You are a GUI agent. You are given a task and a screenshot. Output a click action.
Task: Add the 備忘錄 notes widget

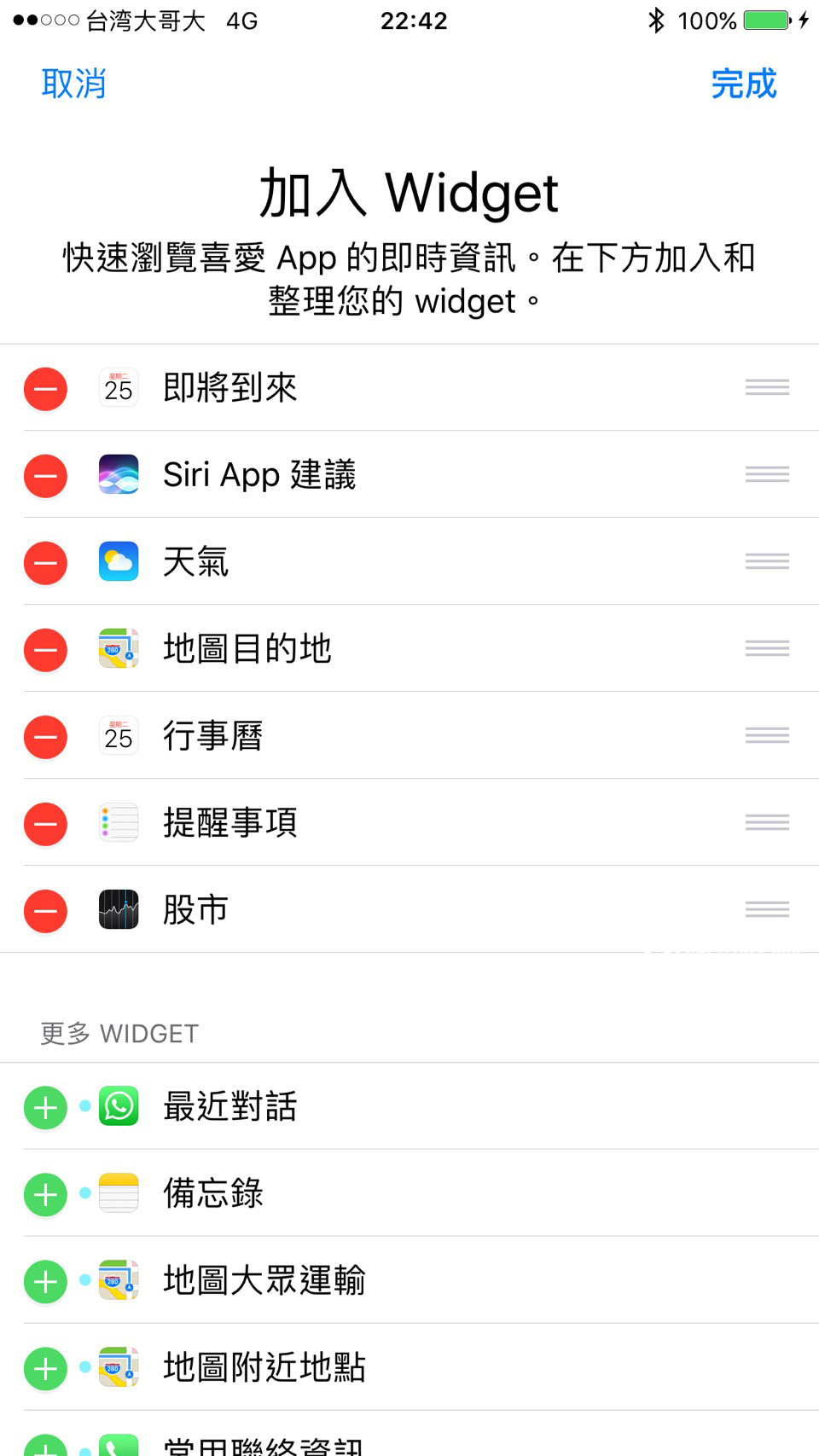(x=45, y=1195)
